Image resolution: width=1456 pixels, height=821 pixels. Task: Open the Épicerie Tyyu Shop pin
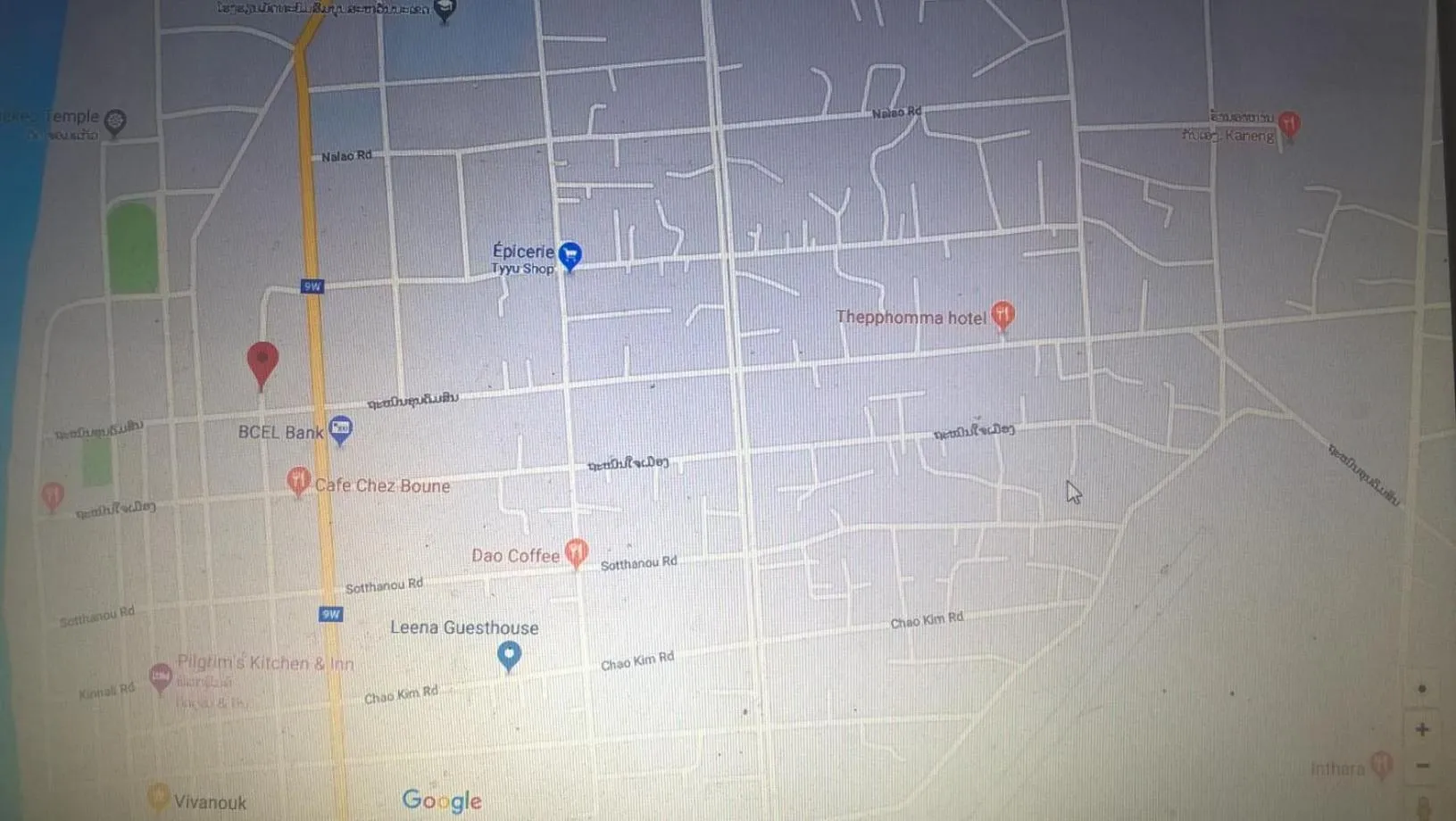[x=570, y=256]
